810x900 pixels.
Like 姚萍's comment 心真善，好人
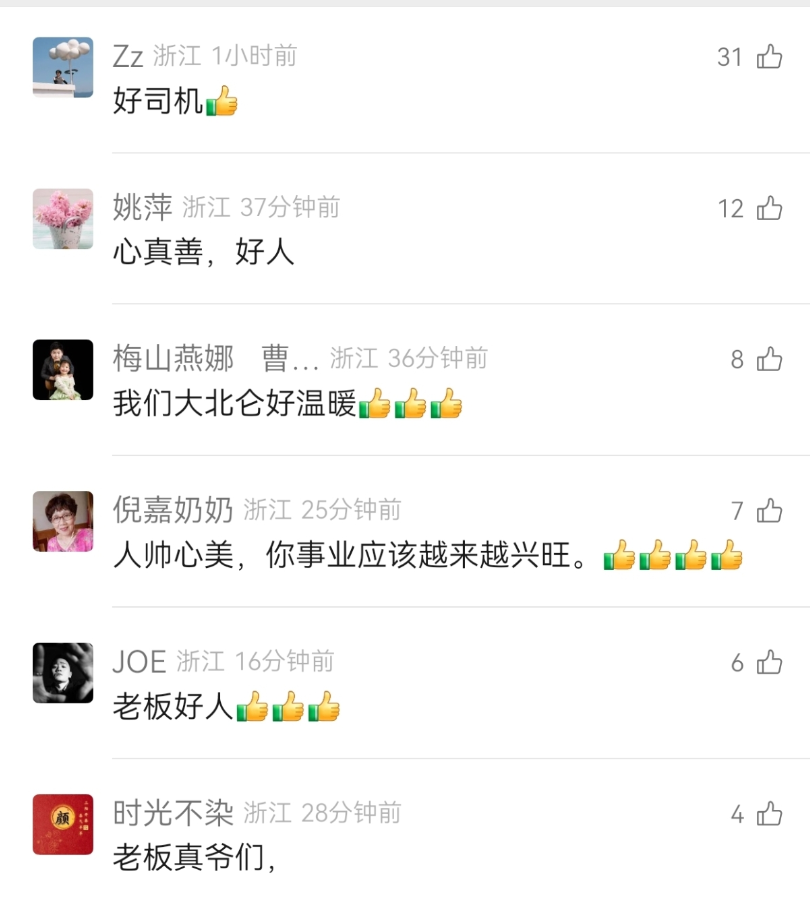tap(769, 208)
